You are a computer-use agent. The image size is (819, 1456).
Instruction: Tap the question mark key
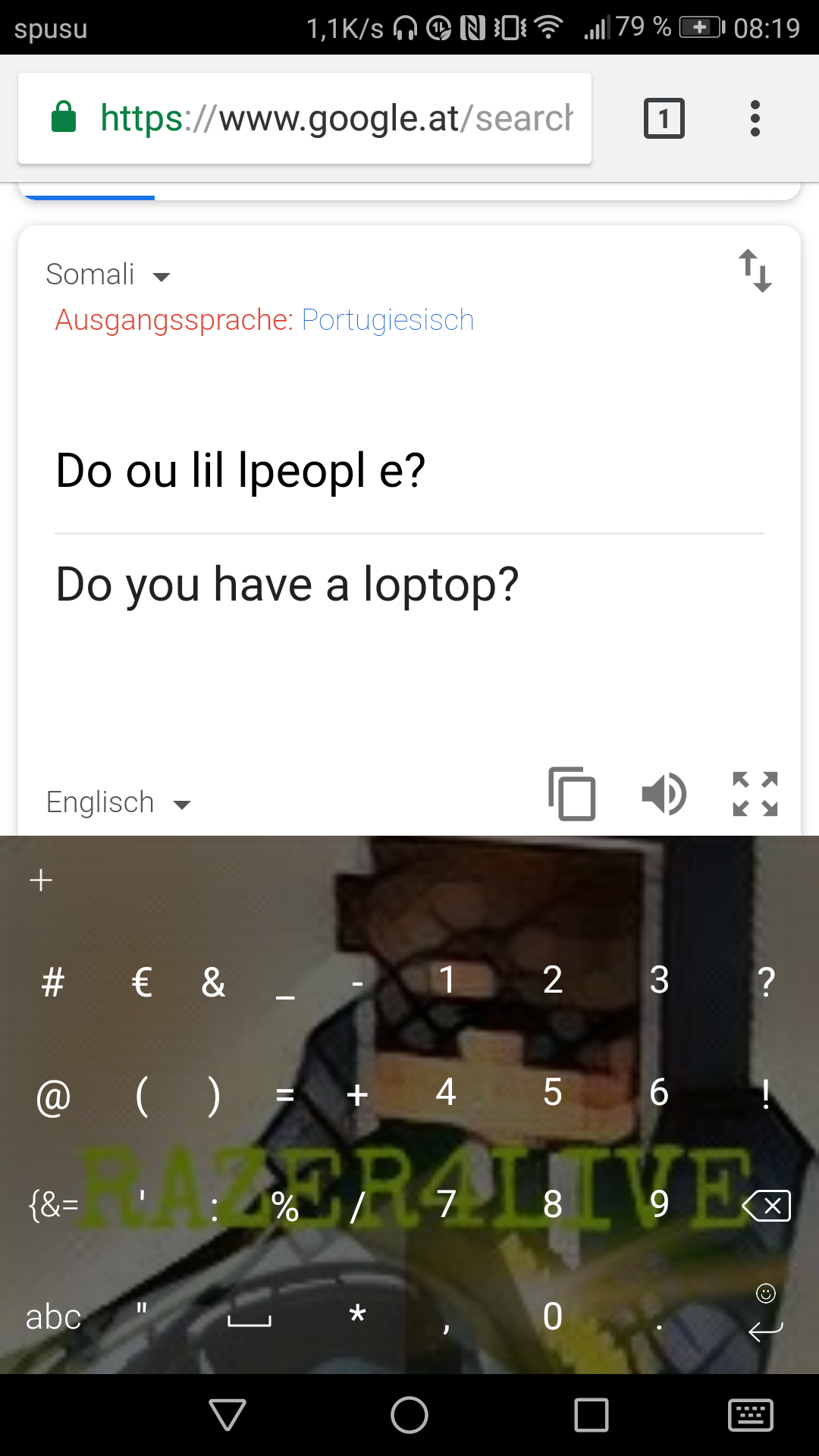[x=766, y=981]
